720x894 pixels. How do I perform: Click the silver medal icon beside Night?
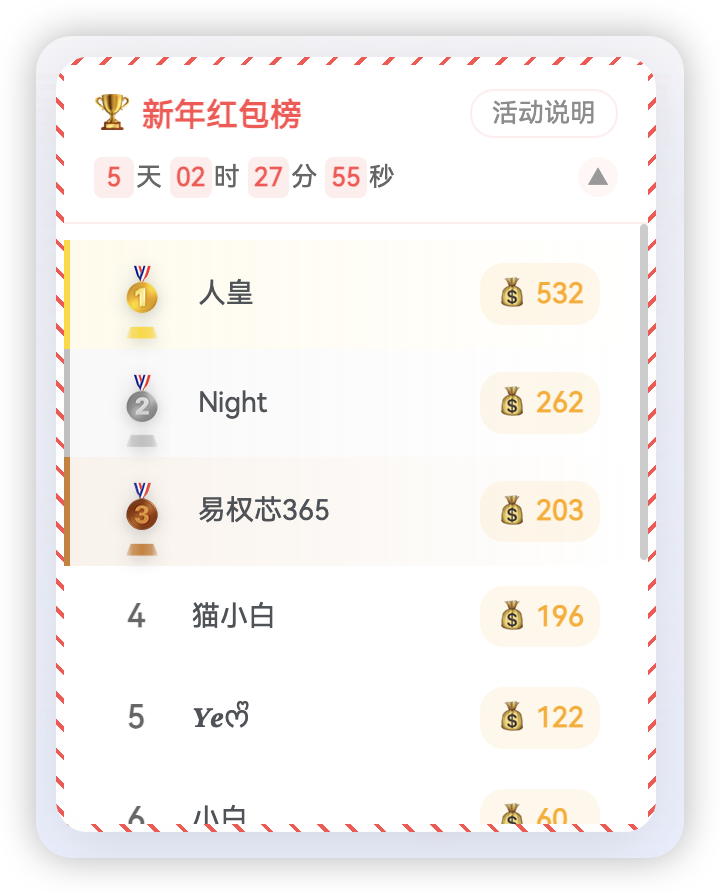[x=141, y=402]
